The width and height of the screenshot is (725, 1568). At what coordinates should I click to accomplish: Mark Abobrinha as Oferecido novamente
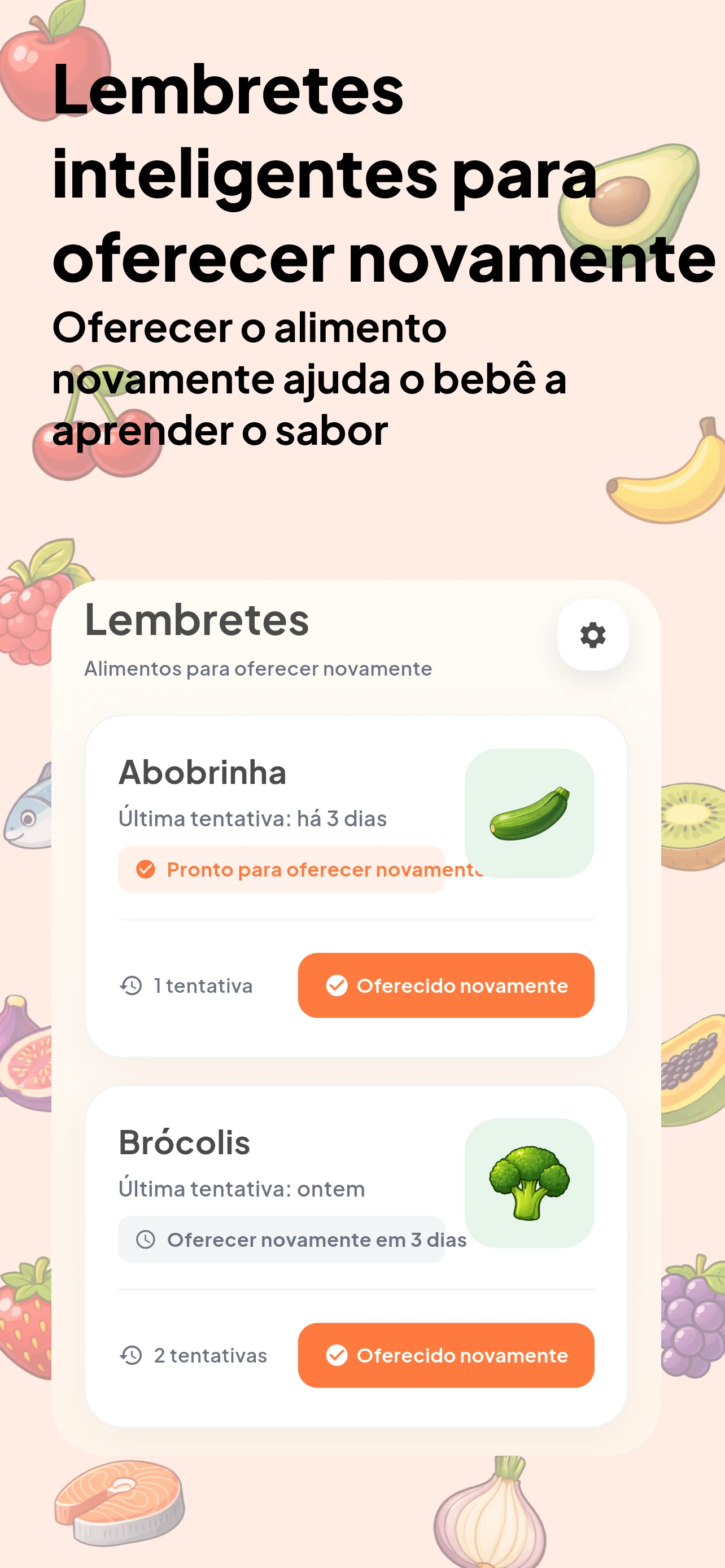[446, 986]
